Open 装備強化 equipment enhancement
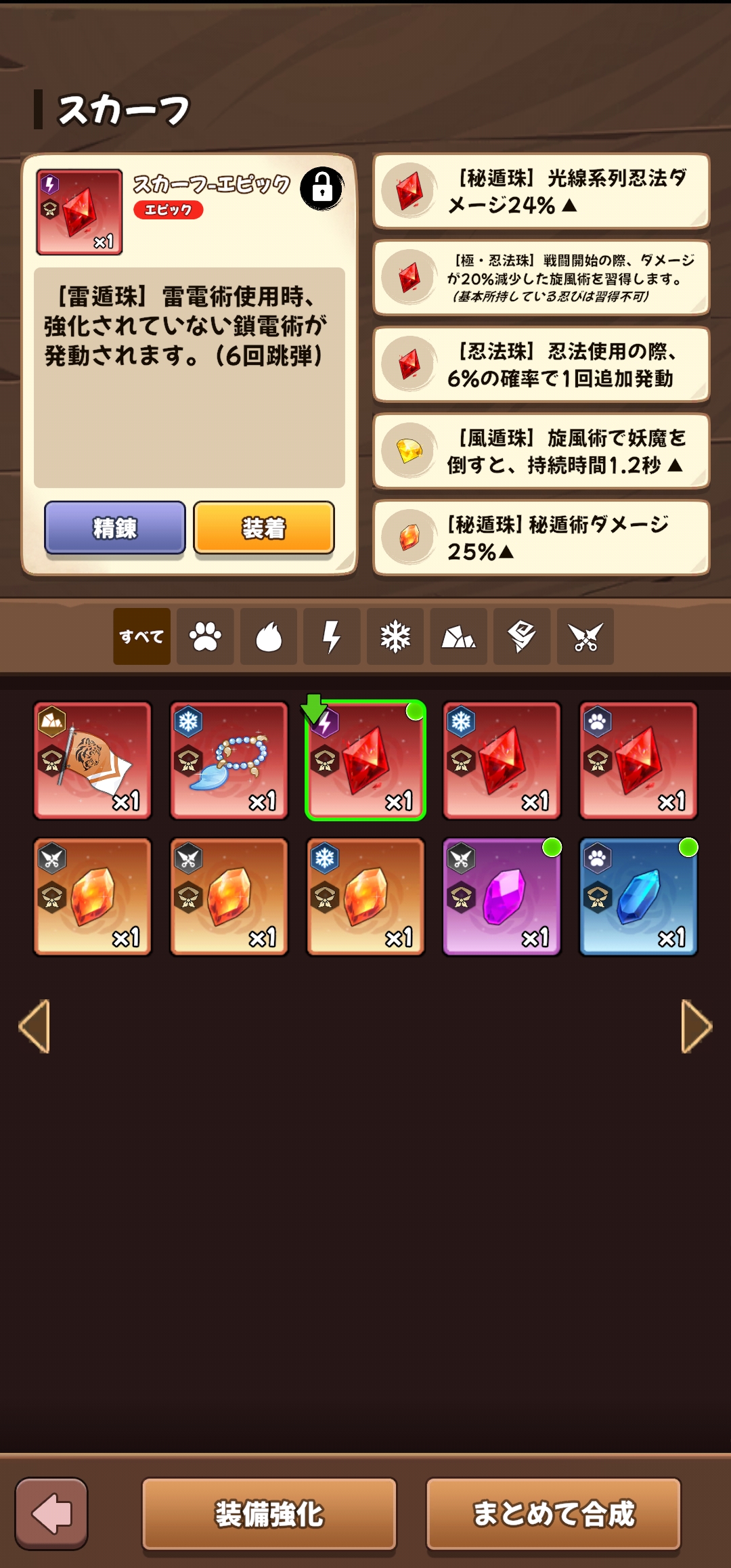Screen dimensions: 731x1568 click(x=269, y=1514)
